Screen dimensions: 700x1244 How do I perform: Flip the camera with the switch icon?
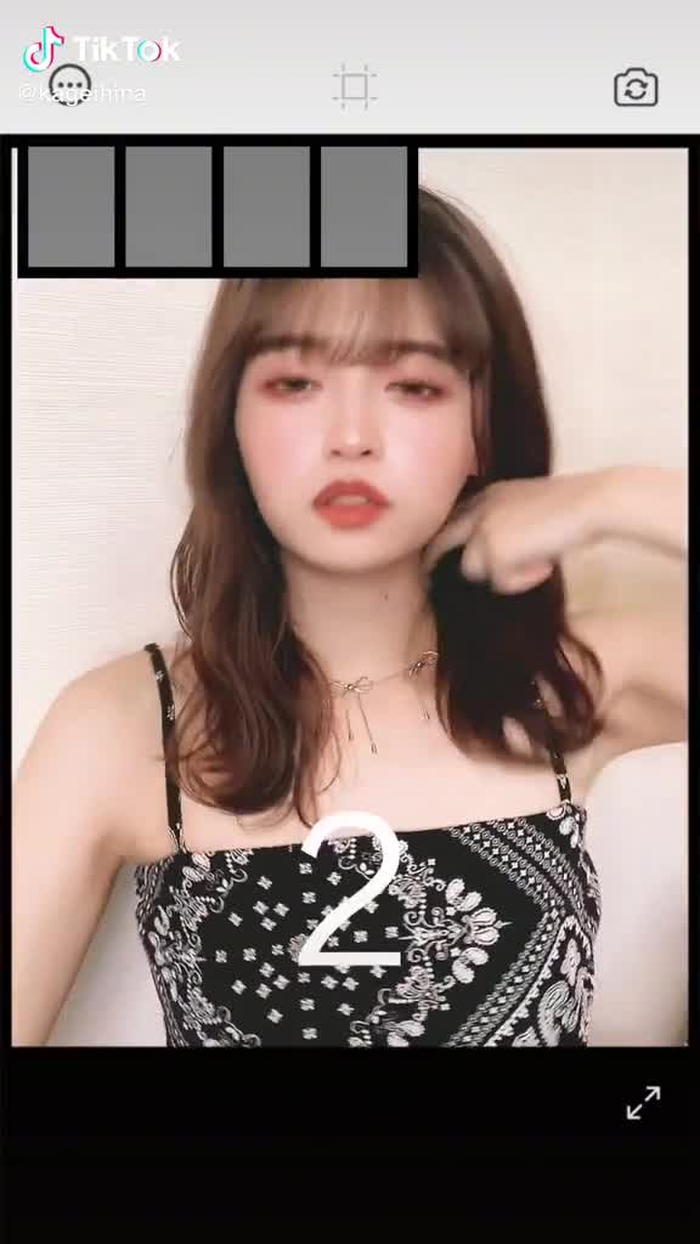(x=635, y=88)
